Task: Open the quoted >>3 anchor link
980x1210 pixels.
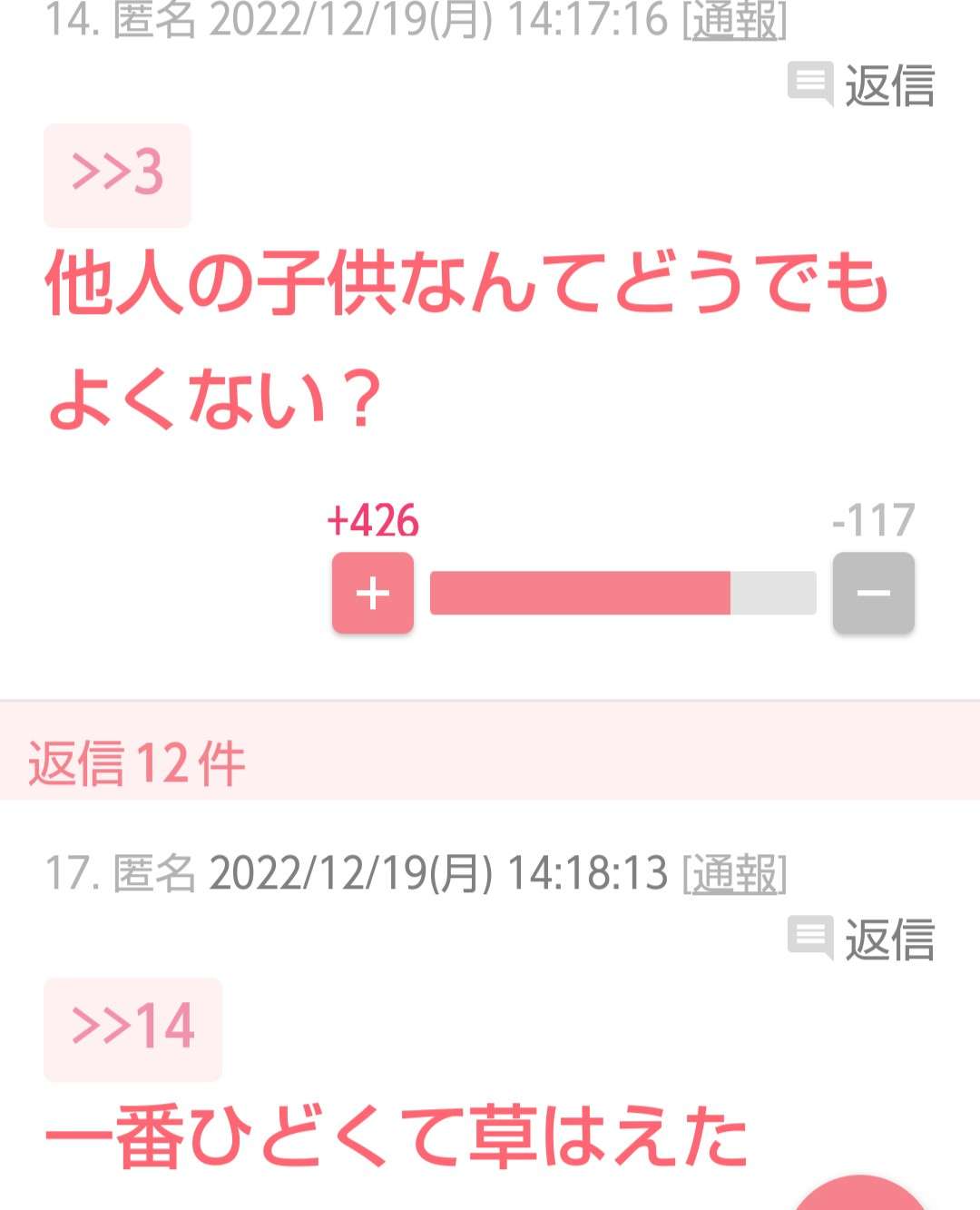Action: click(x=117, y=174)
